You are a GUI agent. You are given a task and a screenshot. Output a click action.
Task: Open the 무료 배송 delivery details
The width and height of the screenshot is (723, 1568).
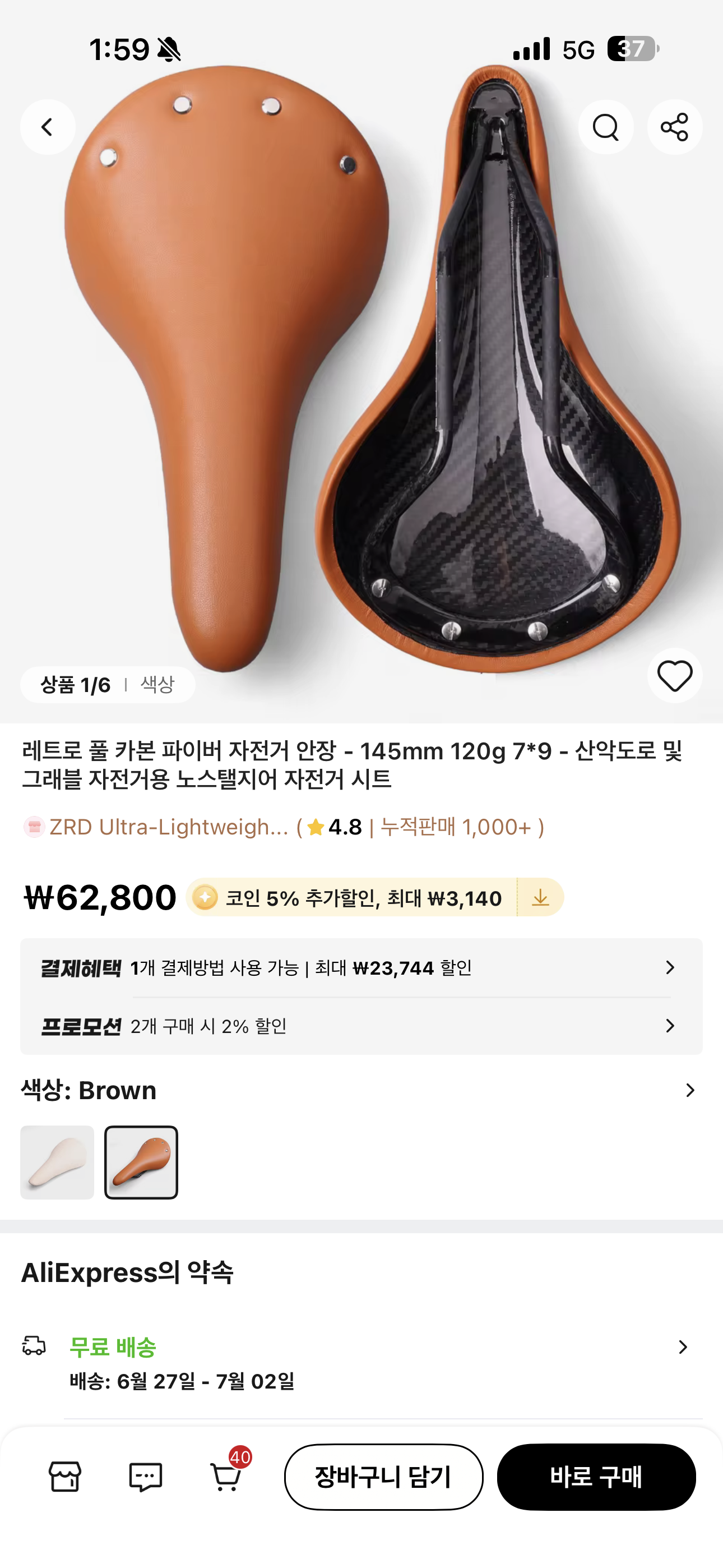click(361, 1363)
